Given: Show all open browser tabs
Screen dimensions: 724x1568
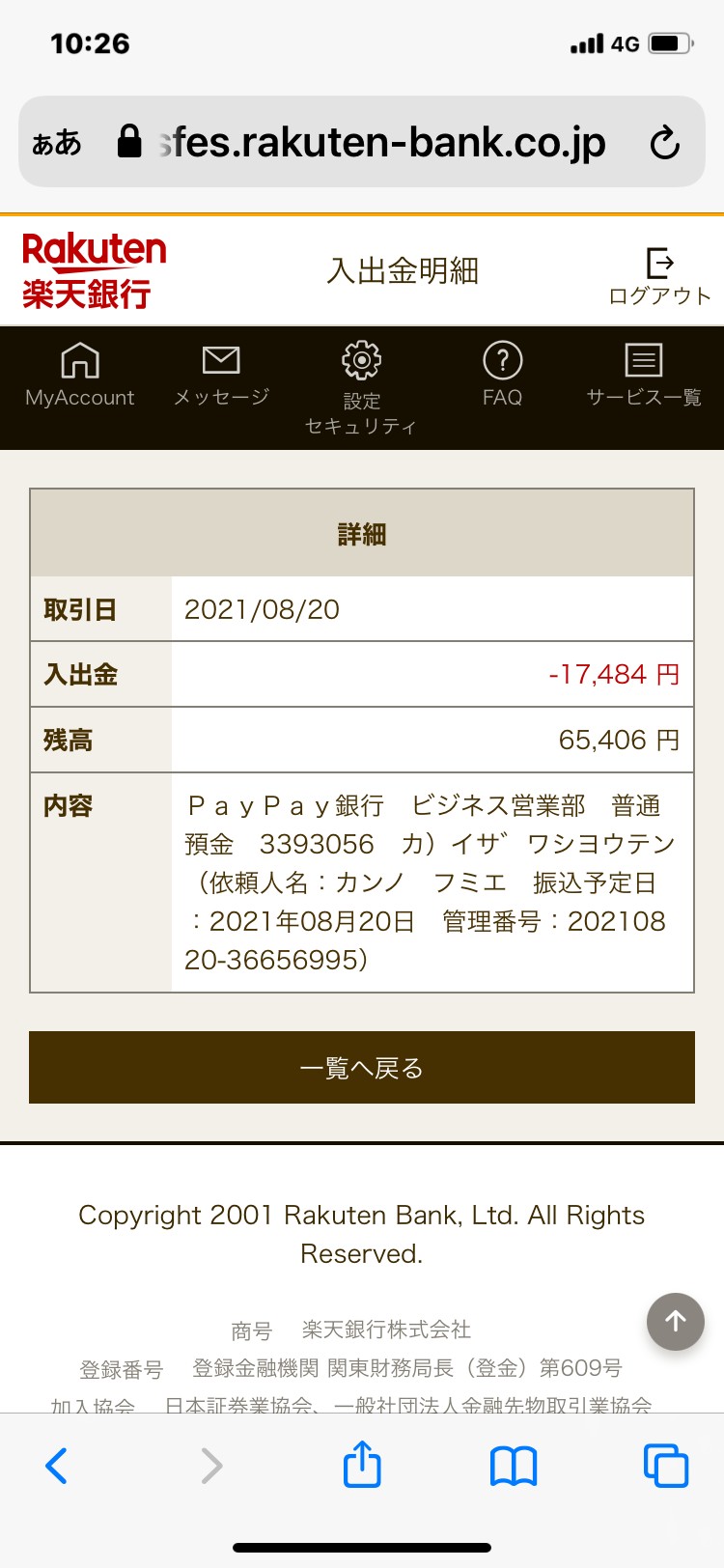Looking at the screenshot, I should point(666,1465).
